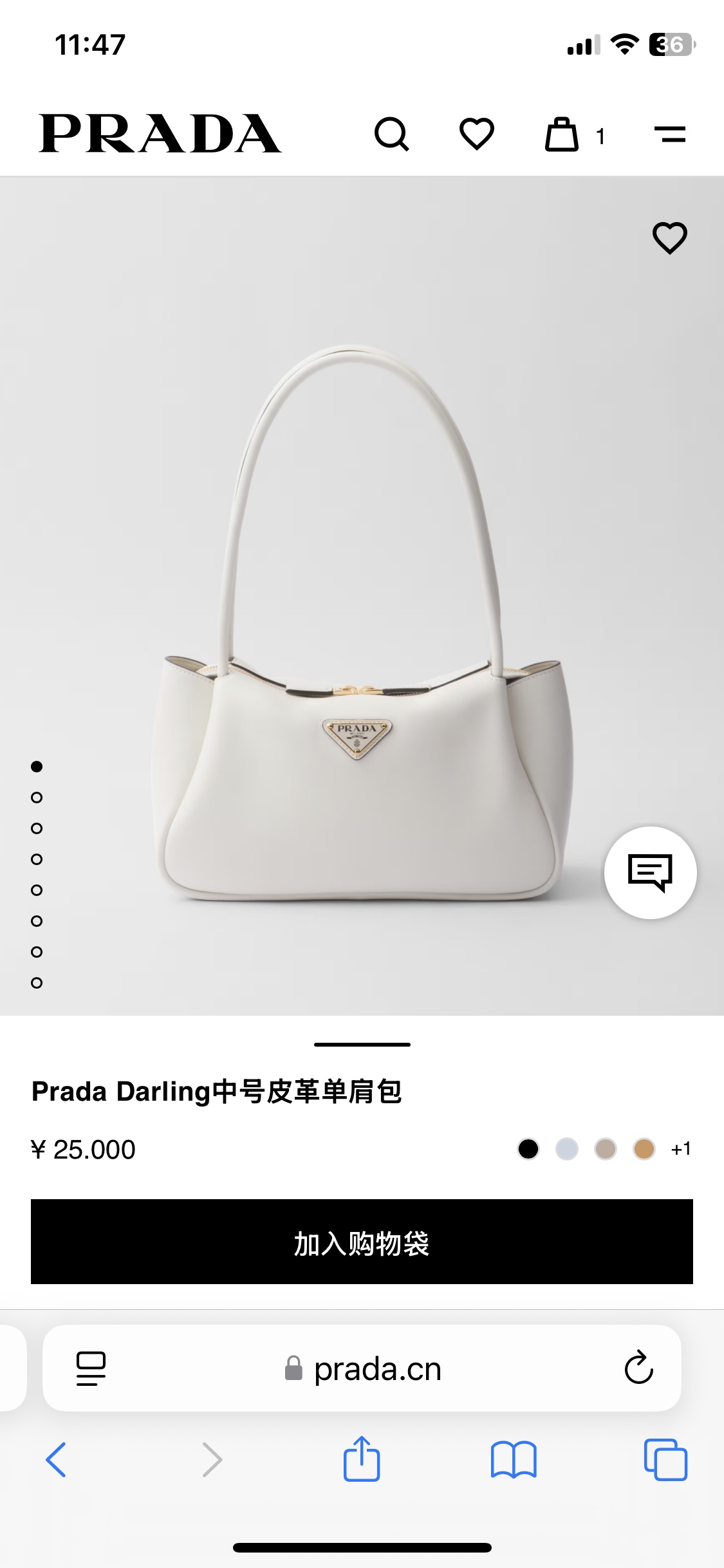Jump to the second product image dot
Viewport: 724px width, 1568px height.
37,798
